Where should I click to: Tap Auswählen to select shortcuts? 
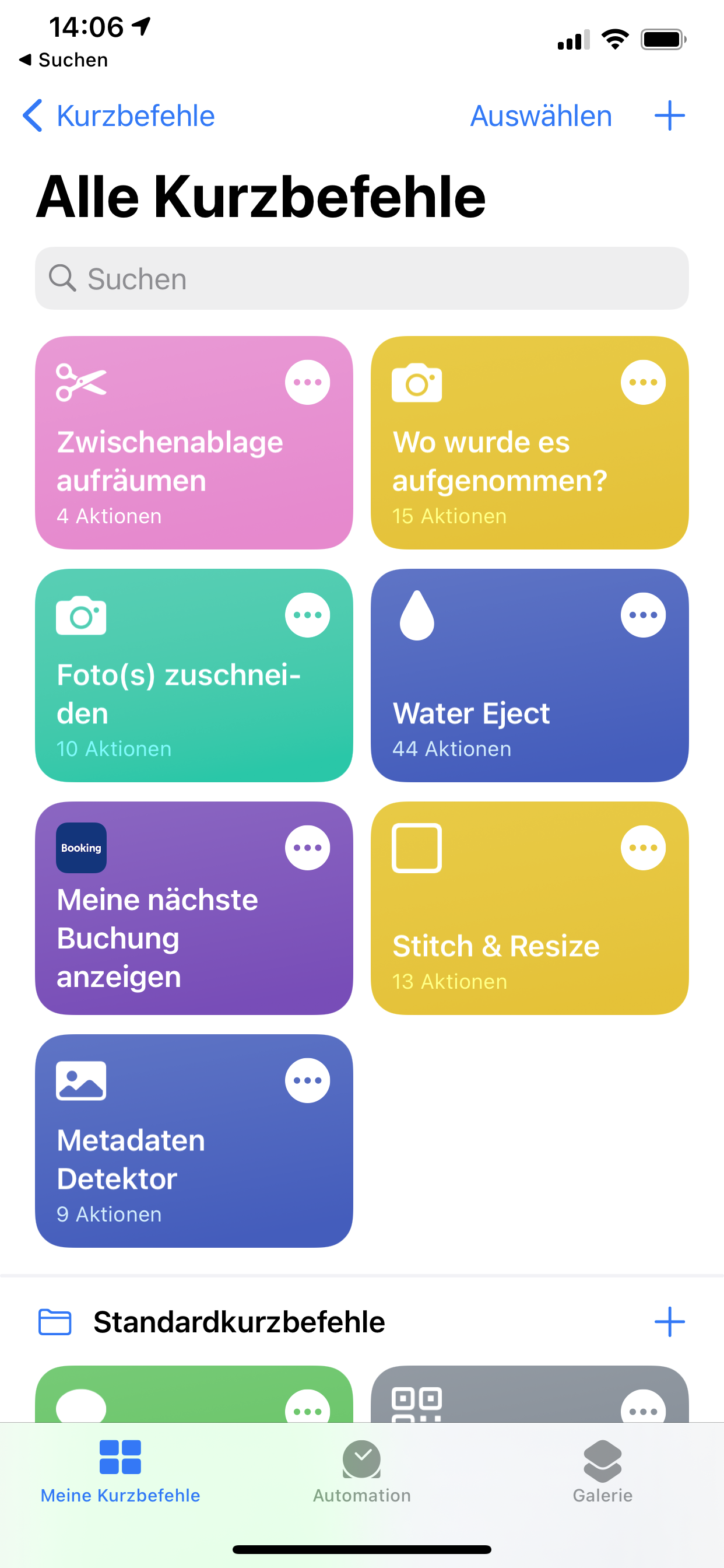click(541, 116)
